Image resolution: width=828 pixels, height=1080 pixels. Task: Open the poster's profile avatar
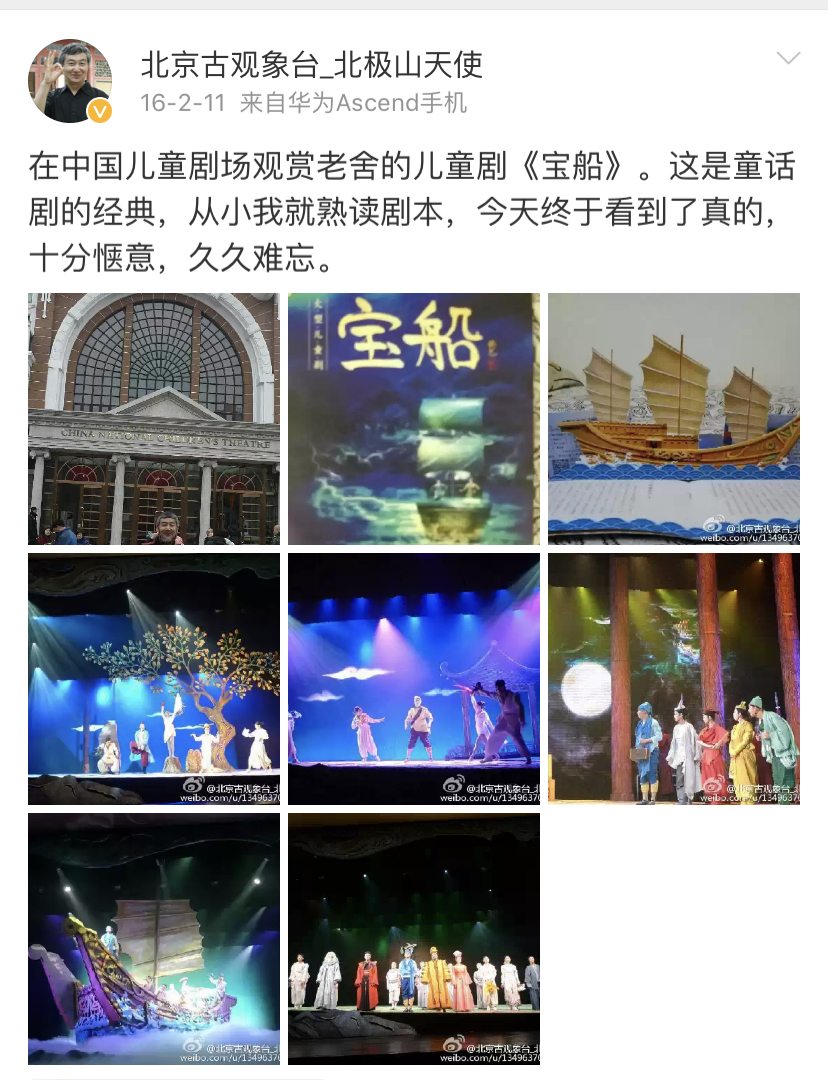(x=70, y=81)
